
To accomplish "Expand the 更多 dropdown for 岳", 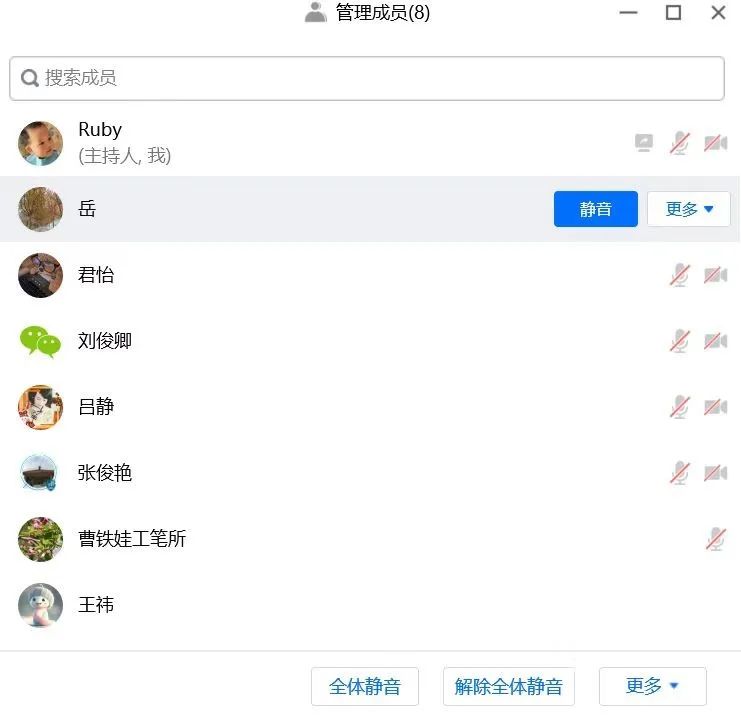I will pos(689,209).
